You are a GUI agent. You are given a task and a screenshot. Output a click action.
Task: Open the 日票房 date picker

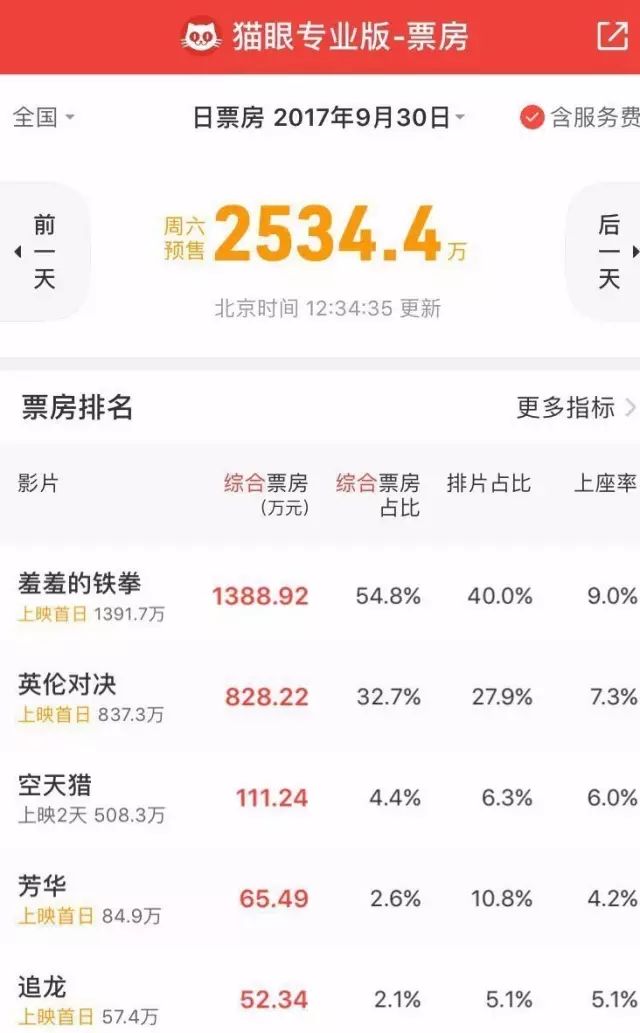[329, 118]
